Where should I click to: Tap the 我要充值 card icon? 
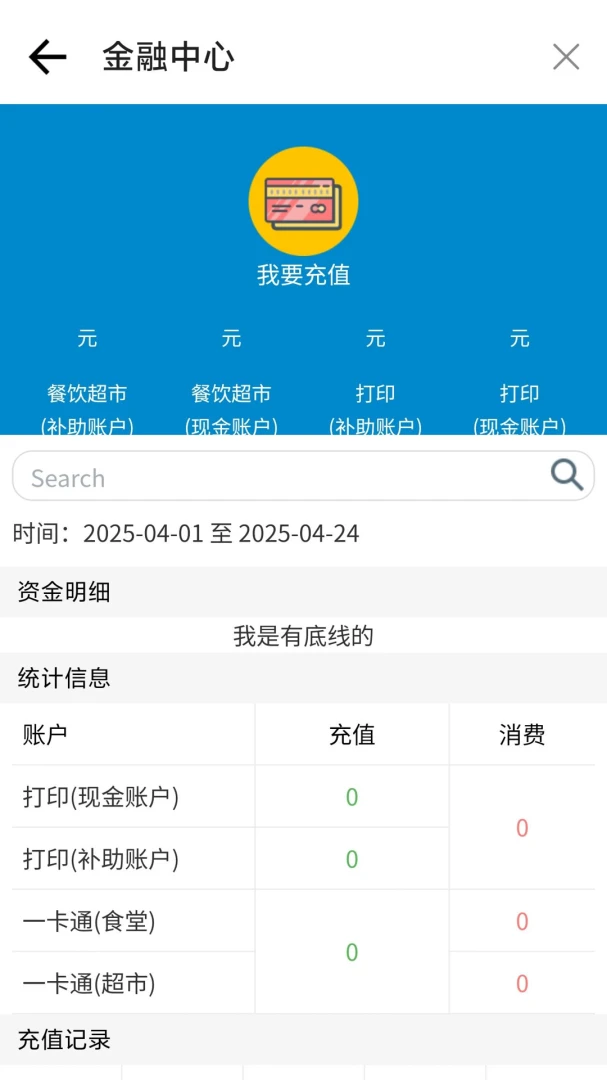coord(303,201)
